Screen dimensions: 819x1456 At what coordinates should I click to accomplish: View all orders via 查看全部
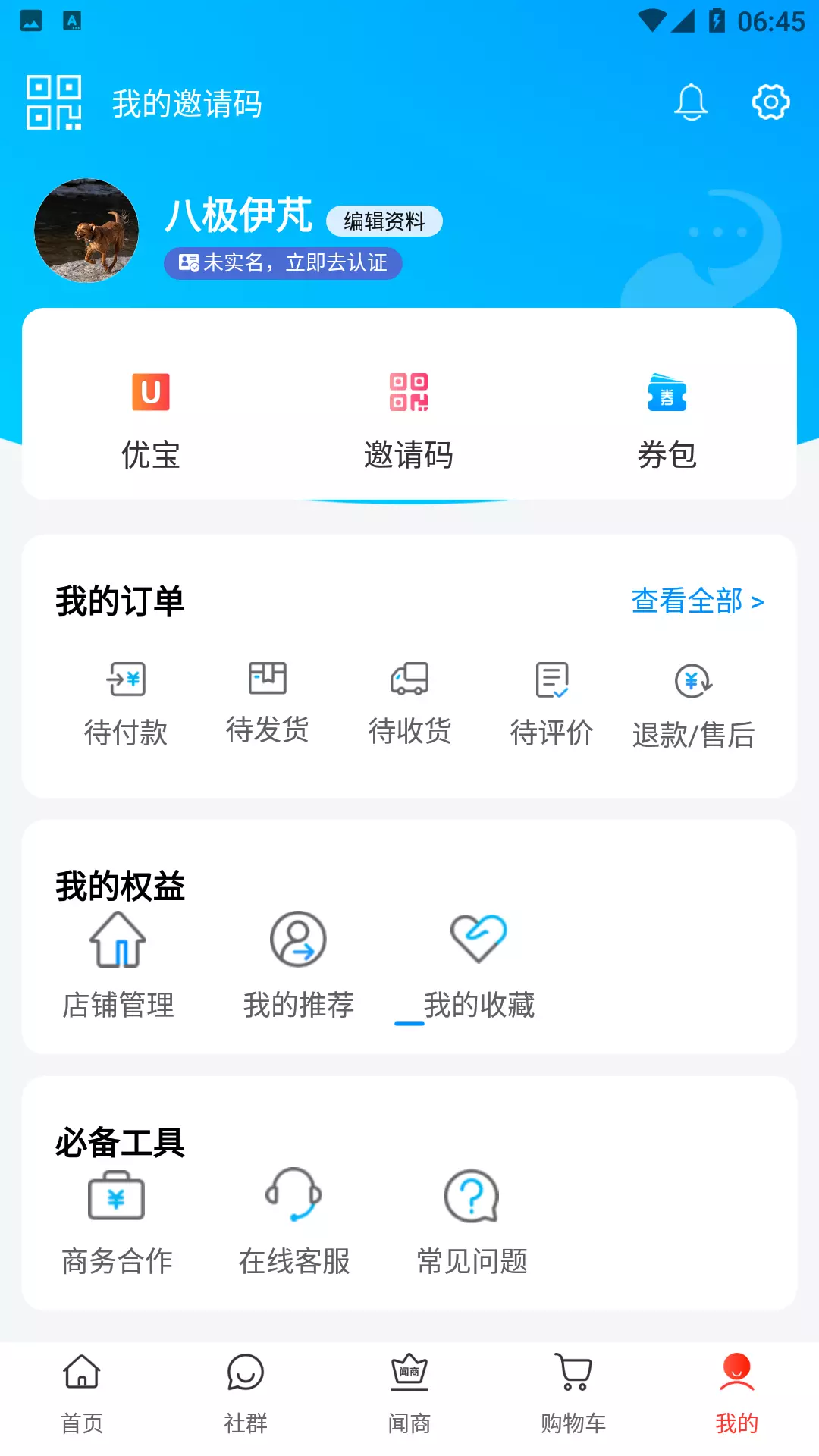[697, 601]
